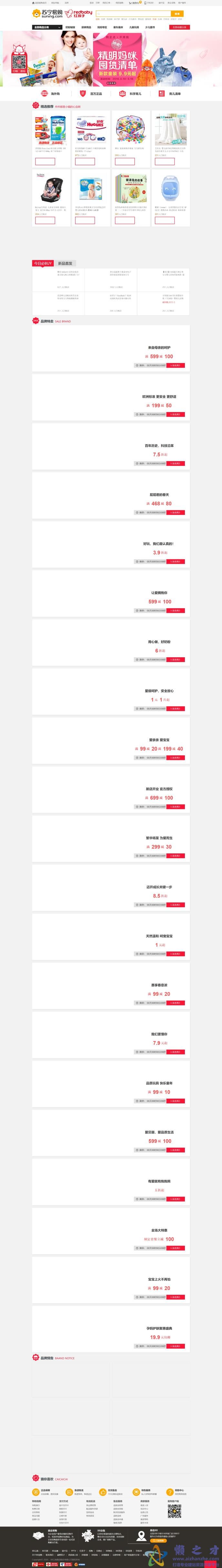Enter the 百年历史, 科技沿革 brand sale
Image resolution: width=222 pixels, height=1568 pixels.
[176, 463]
